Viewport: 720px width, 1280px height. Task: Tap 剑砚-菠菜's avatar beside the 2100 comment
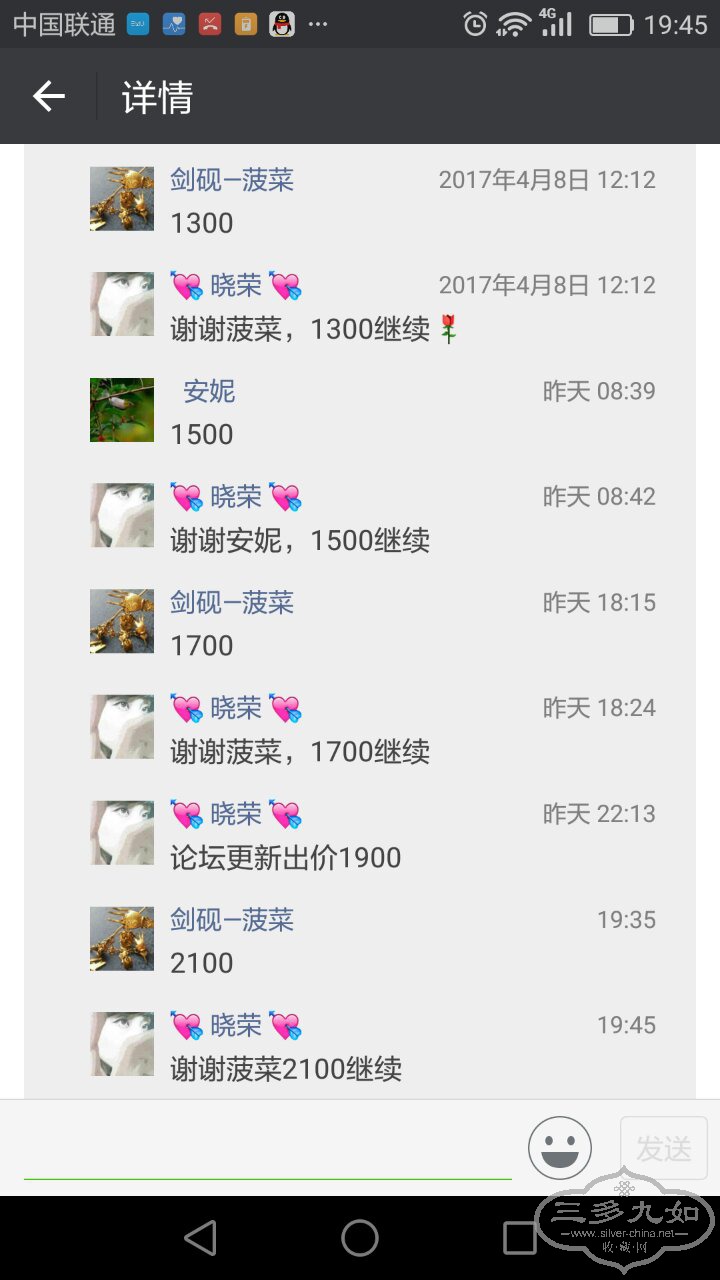point(122,938)
